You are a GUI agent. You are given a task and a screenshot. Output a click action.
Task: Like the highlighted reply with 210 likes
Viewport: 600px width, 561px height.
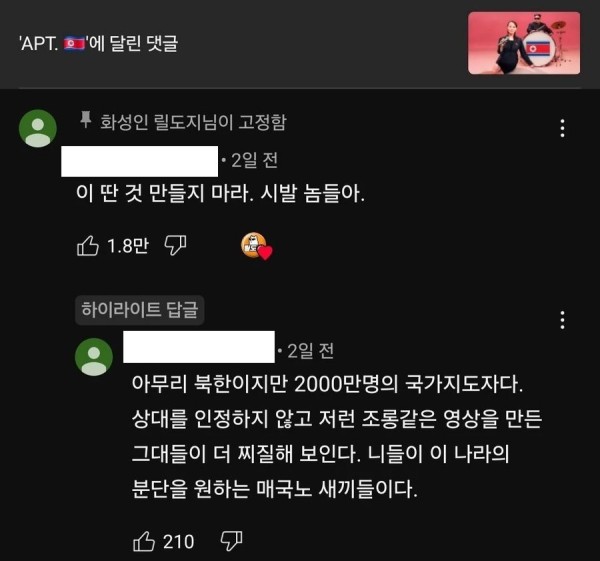pos(143,541)
